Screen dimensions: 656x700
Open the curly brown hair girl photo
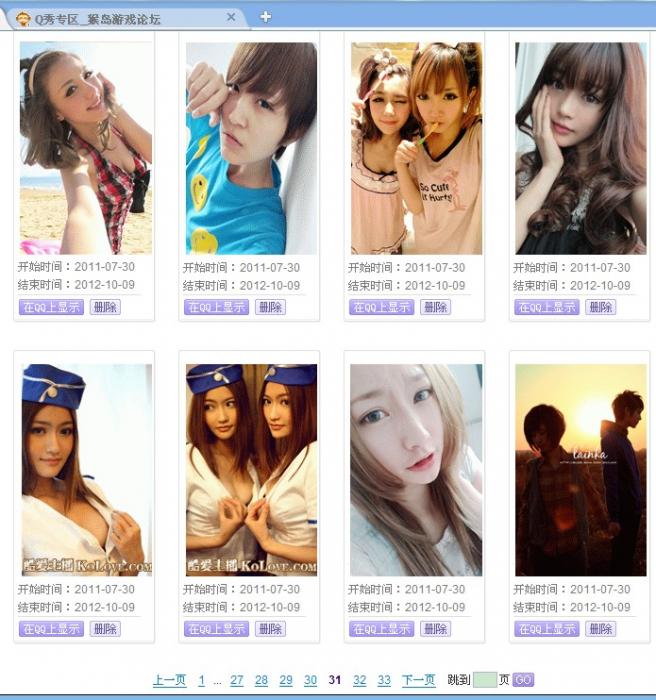pos(580,148)
